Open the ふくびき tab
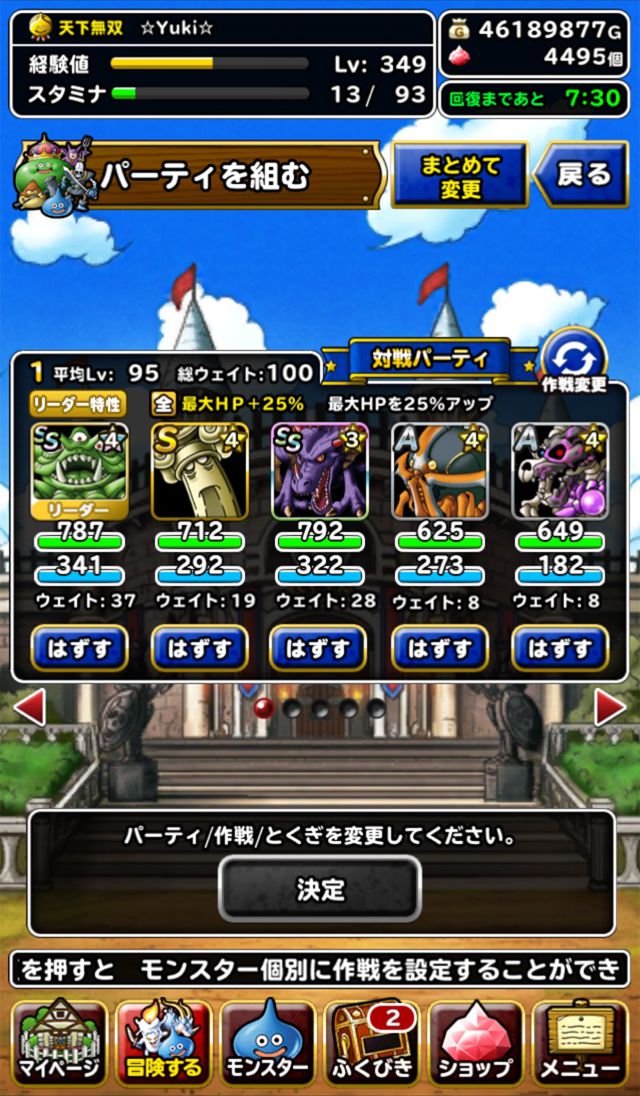This screenshot has width=640, height=1096. tap(372, 1041)
